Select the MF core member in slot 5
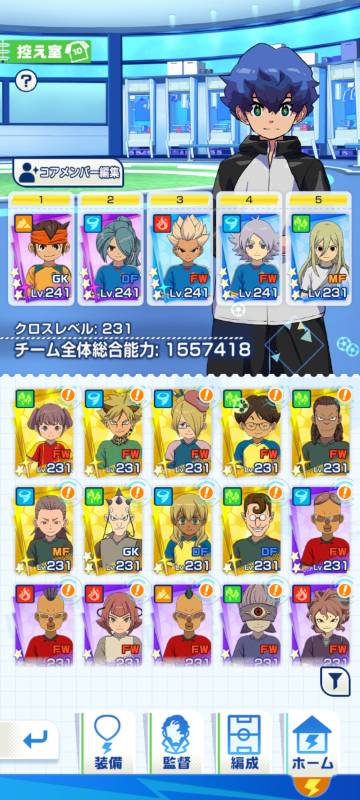The image size is (360, 800). click(318, 248)
